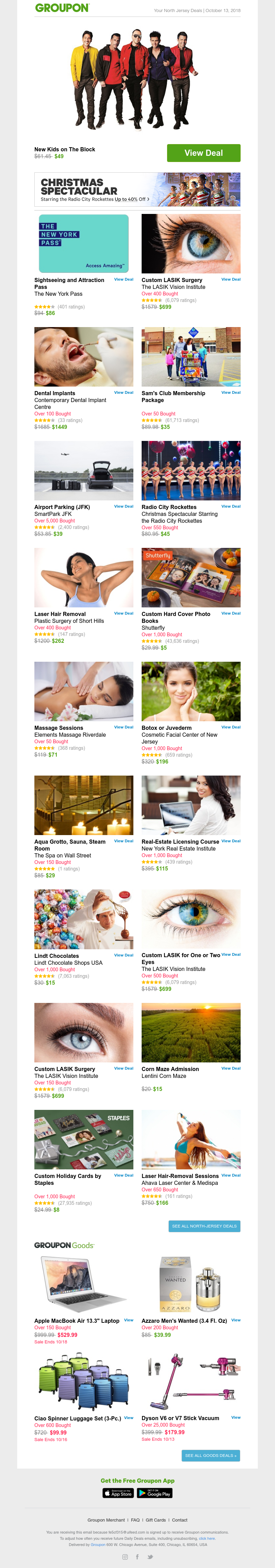Screen dimensions: 275x1568
Task: Open the Christmas Spectacular banner
Action: coord(137,189)
